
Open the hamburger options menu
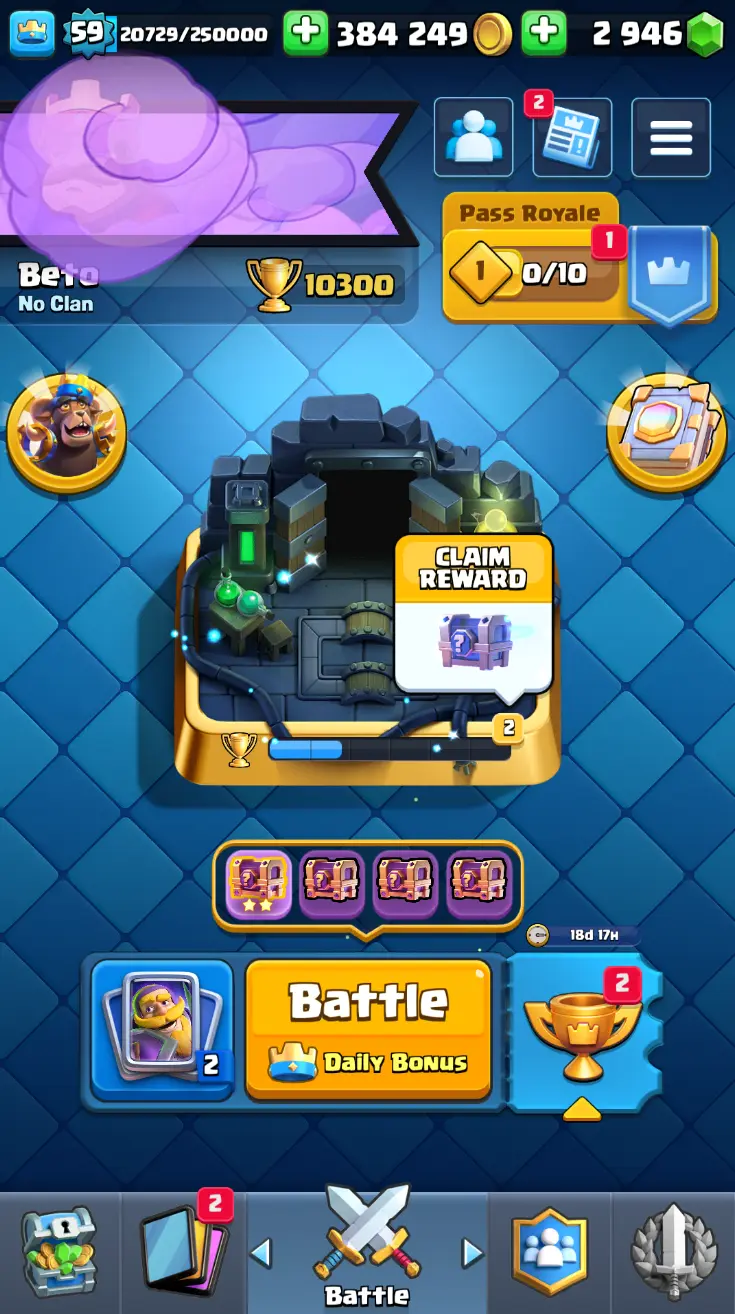coord(671,138)
